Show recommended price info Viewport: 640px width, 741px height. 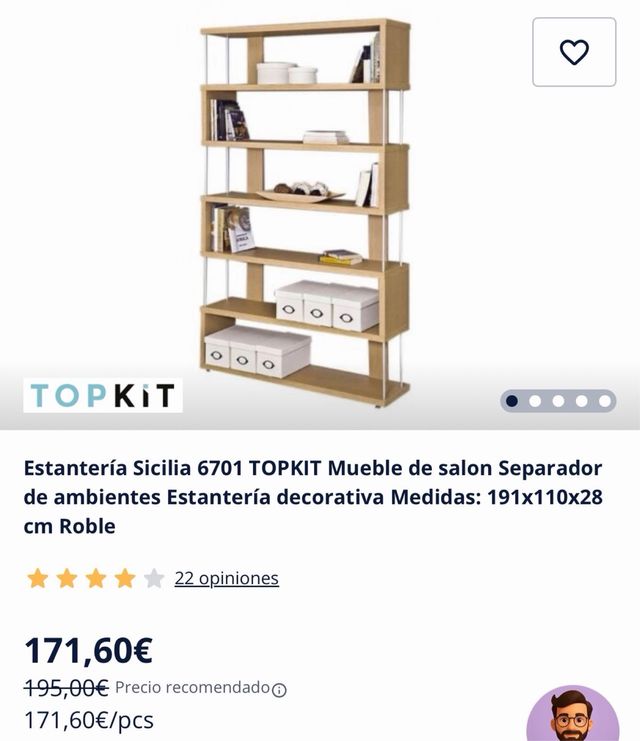280,689
